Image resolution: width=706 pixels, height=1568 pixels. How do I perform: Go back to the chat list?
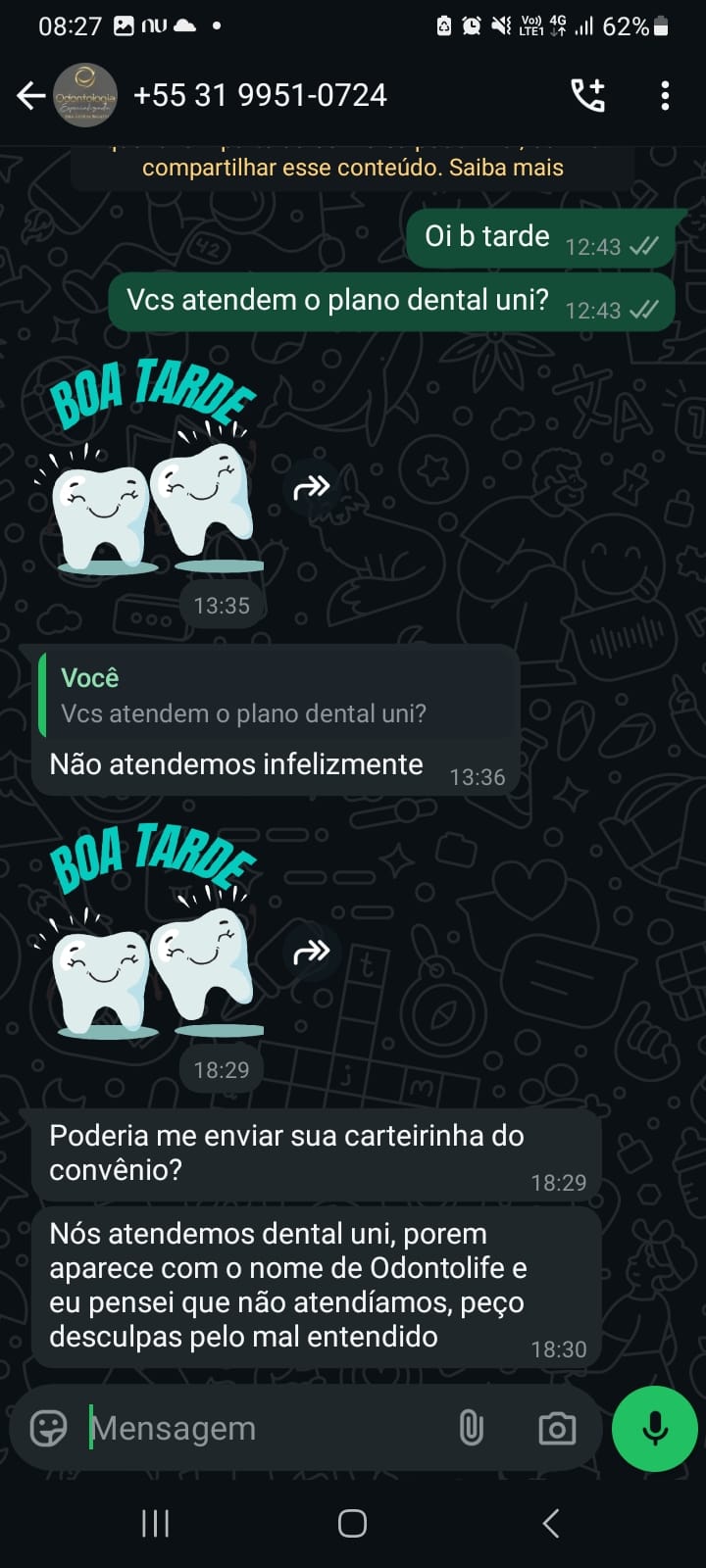click(x=31, y=95)
